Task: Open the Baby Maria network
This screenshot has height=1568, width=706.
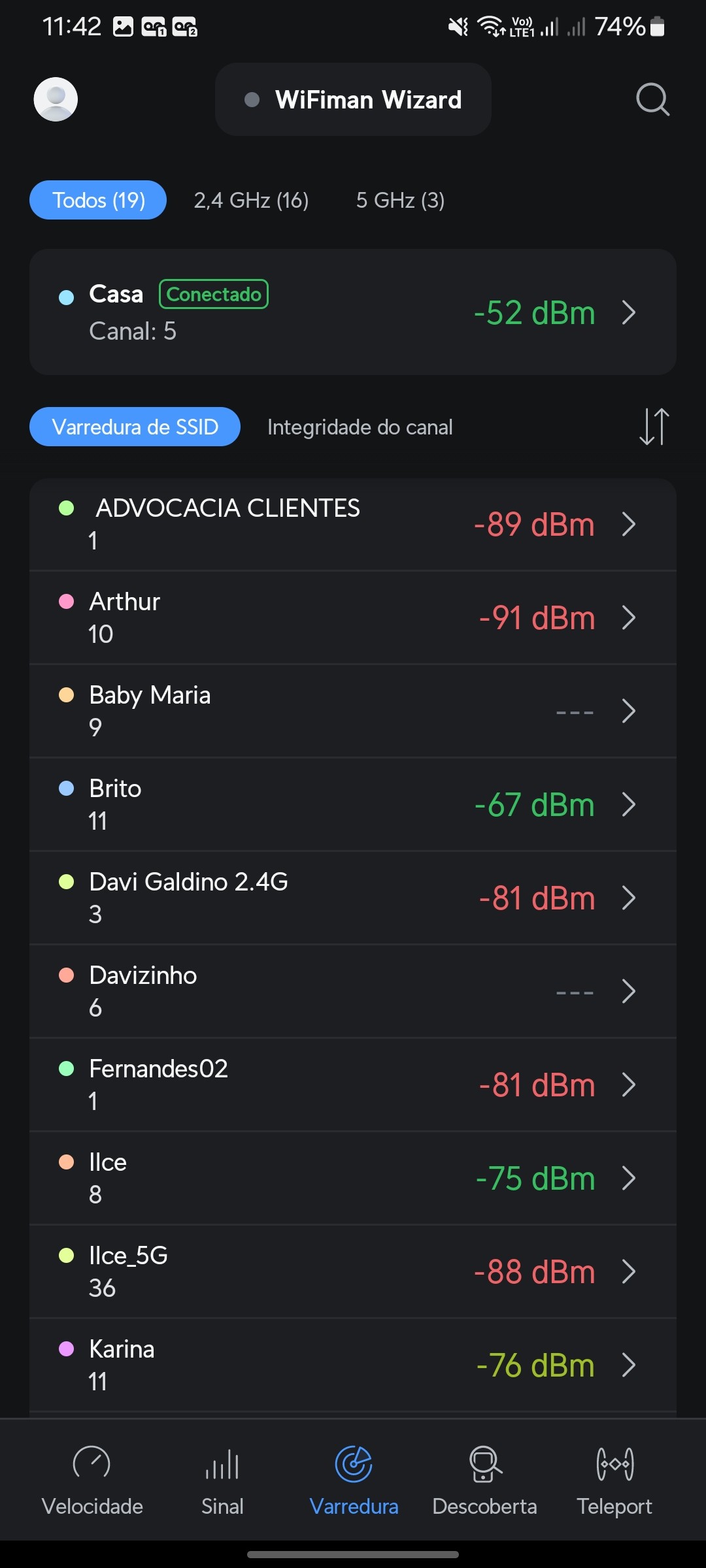Action: 353,711
